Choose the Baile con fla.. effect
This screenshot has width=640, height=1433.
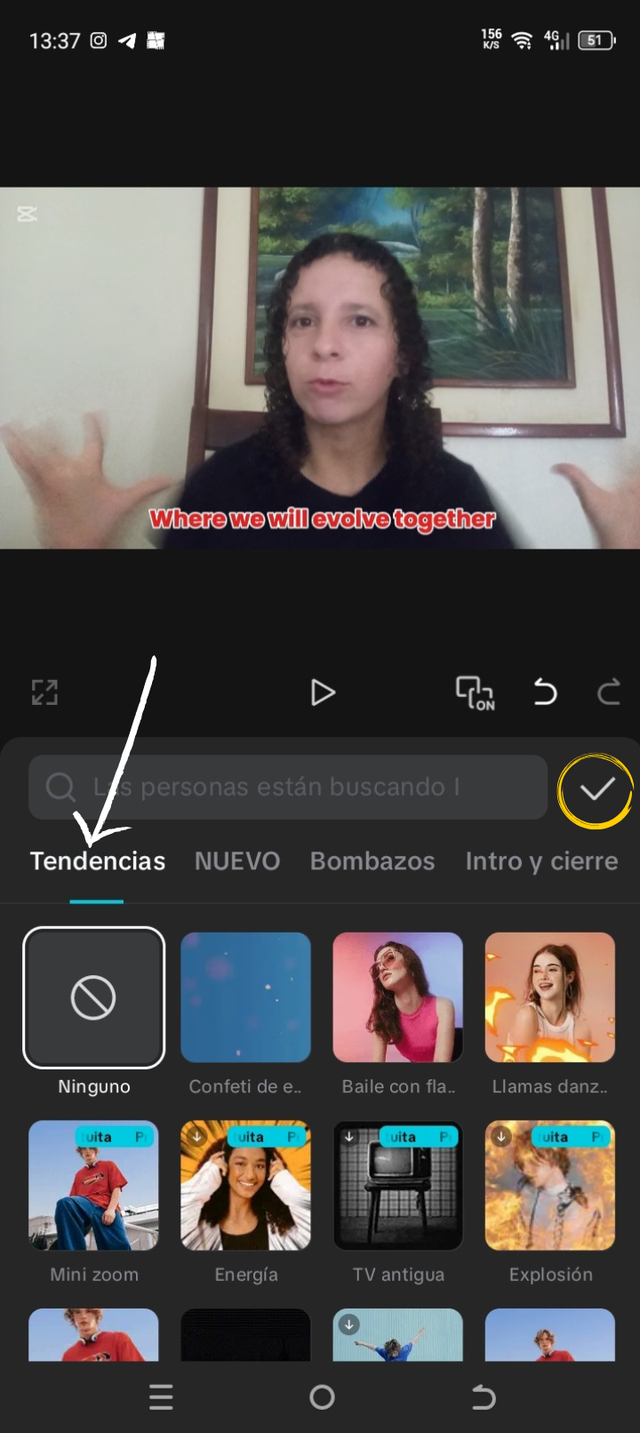(398, 997)
